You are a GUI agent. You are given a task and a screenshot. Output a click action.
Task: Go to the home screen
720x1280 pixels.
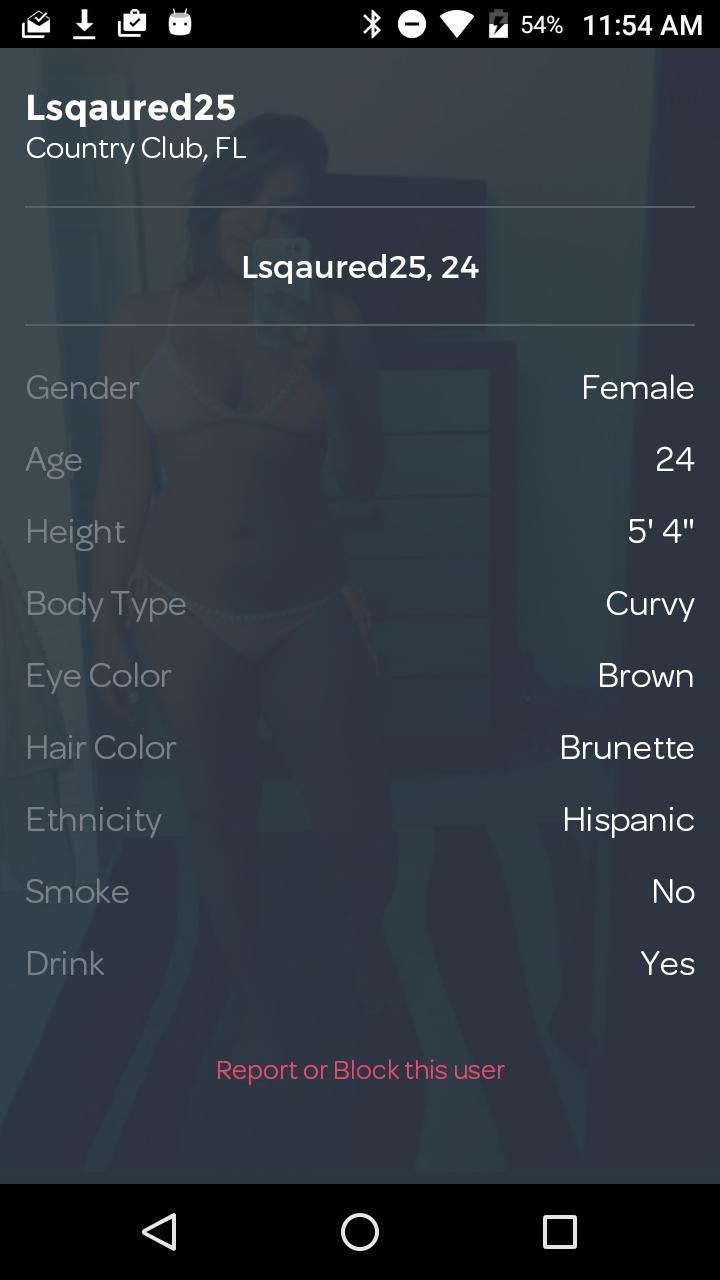tap(360, 1232)
